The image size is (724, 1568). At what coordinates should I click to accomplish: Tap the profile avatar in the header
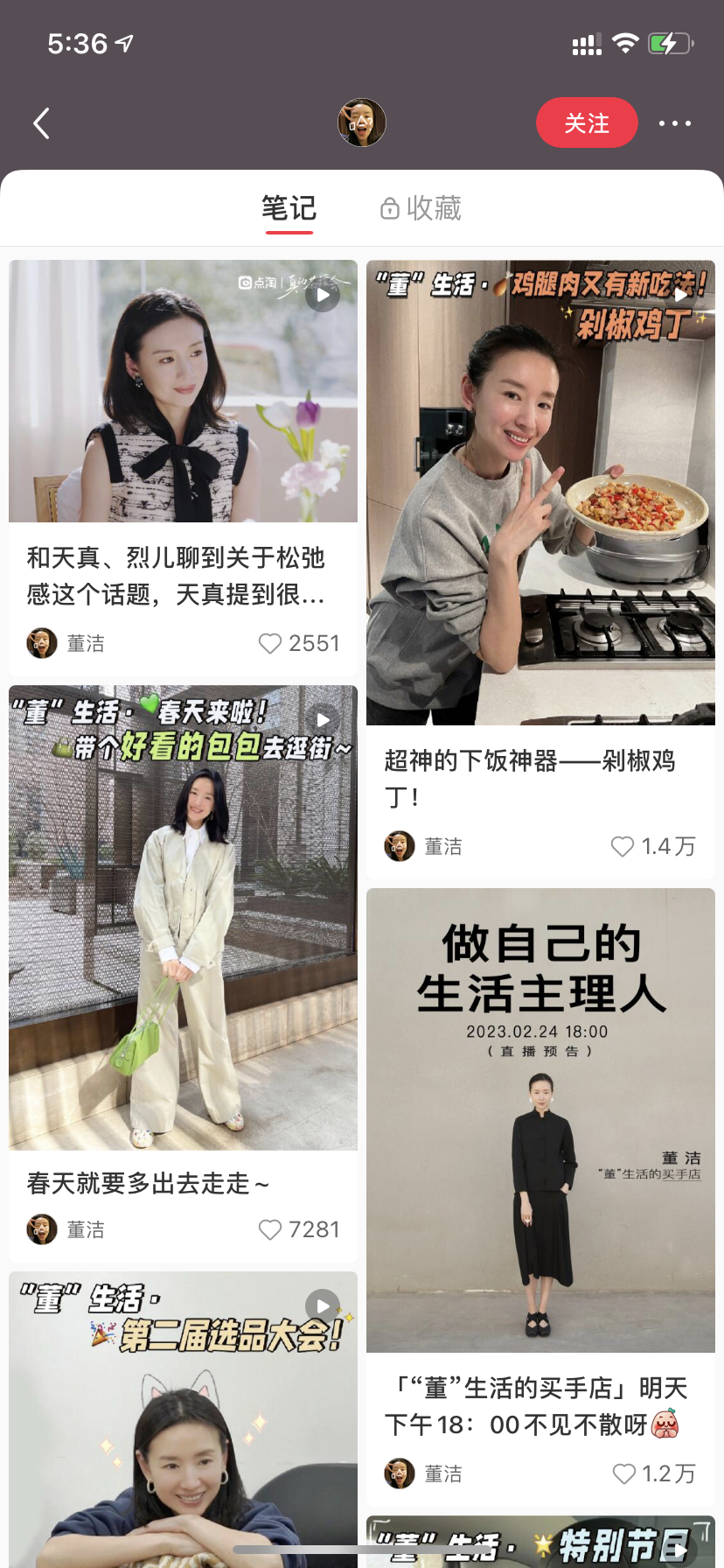(x=362, y=122)
